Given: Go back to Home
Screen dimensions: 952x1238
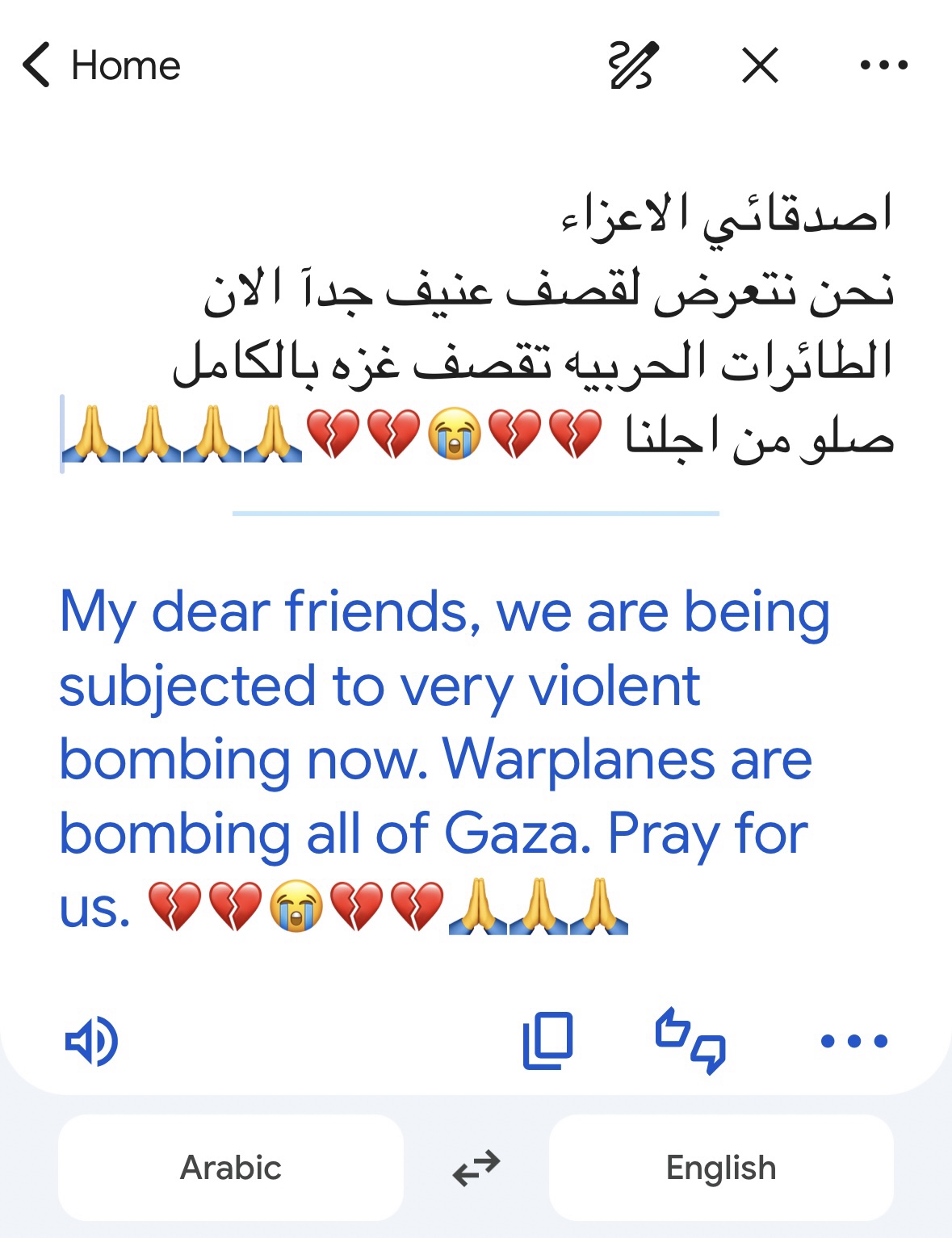Looking at the screenshot, I should click(x=101, y=65).
